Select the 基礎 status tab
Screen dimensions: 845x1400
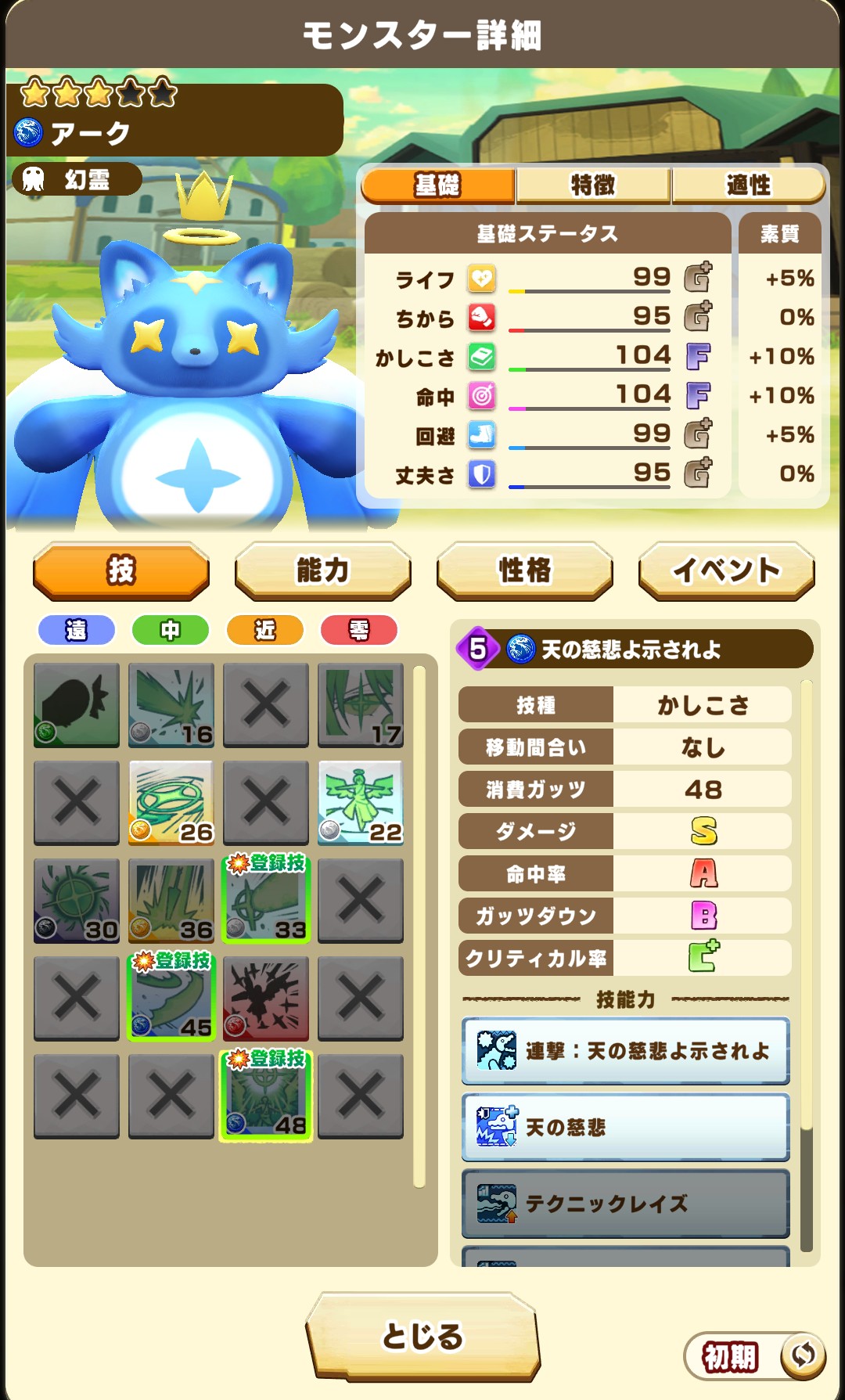437,185
